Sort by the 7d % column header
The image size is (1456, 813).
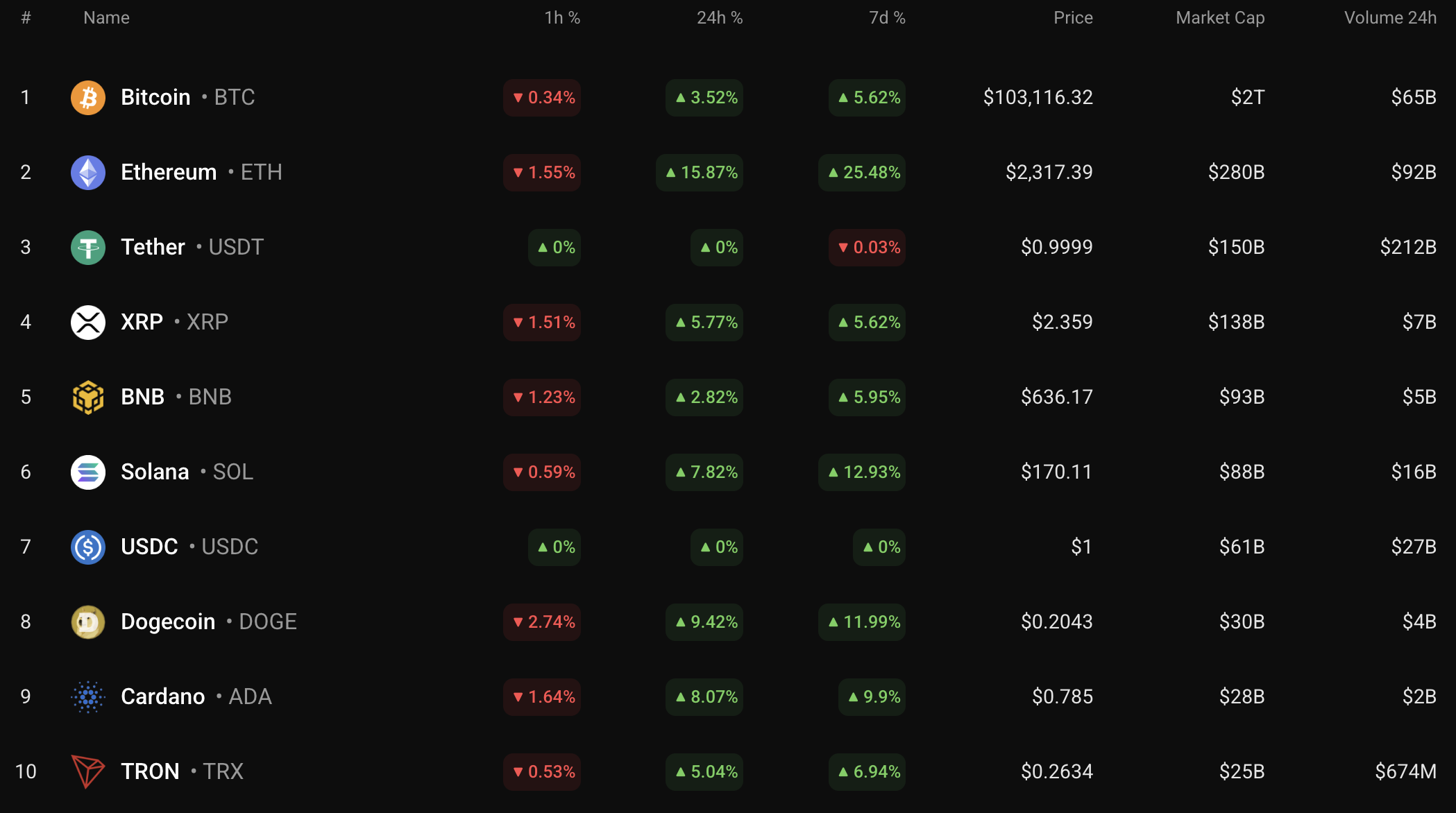click(886, 18)
